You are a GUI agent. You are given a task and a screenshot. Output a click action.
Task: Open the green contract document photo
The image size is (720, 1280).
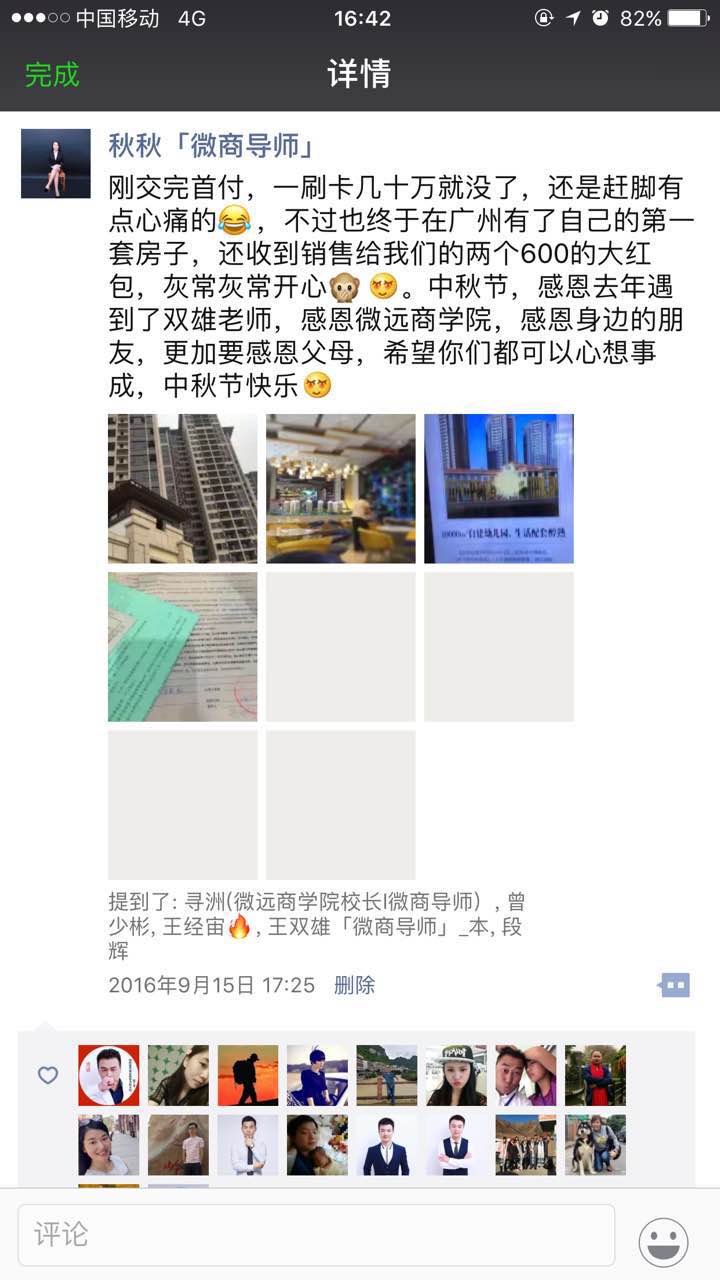[x=182, y=645]
